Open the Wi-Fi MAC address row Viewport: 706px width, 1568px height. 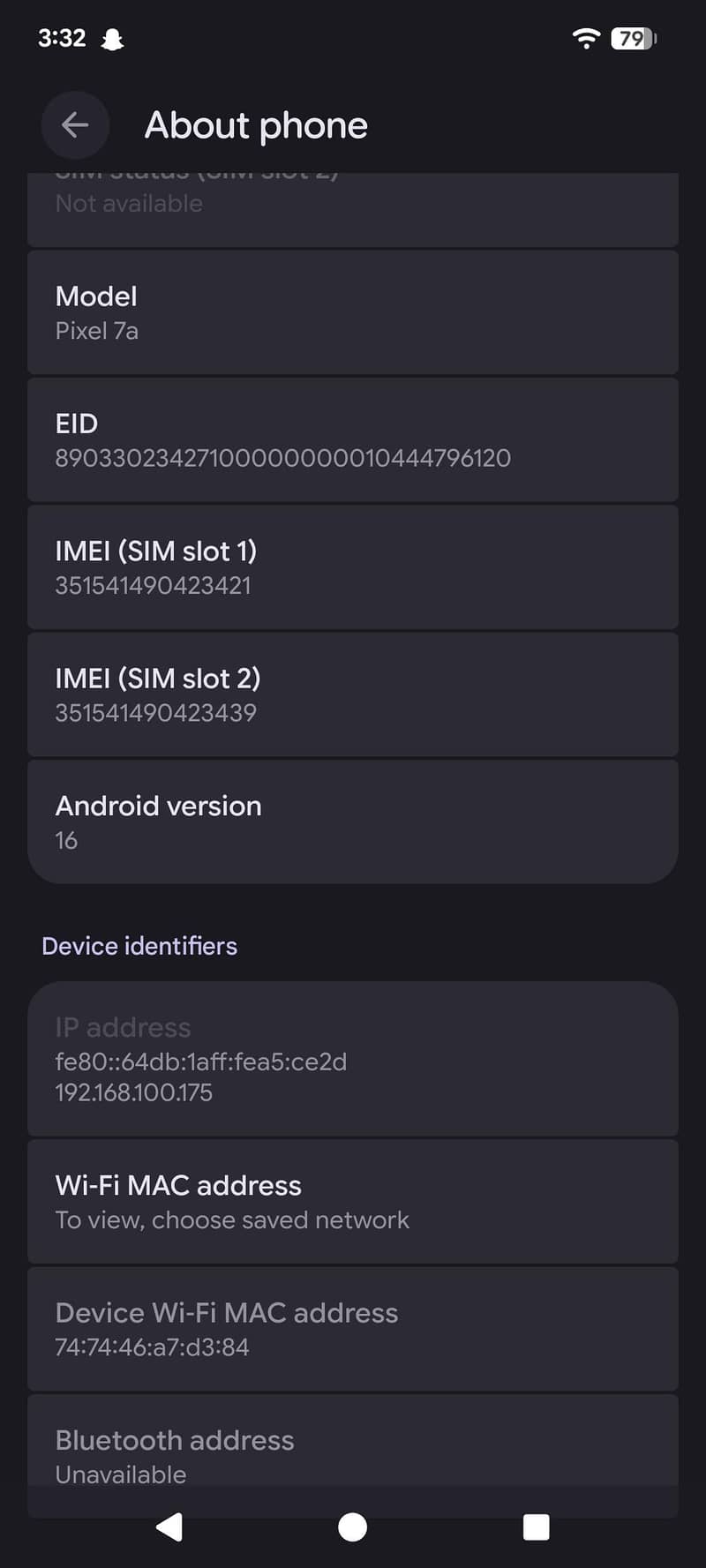353,1201
